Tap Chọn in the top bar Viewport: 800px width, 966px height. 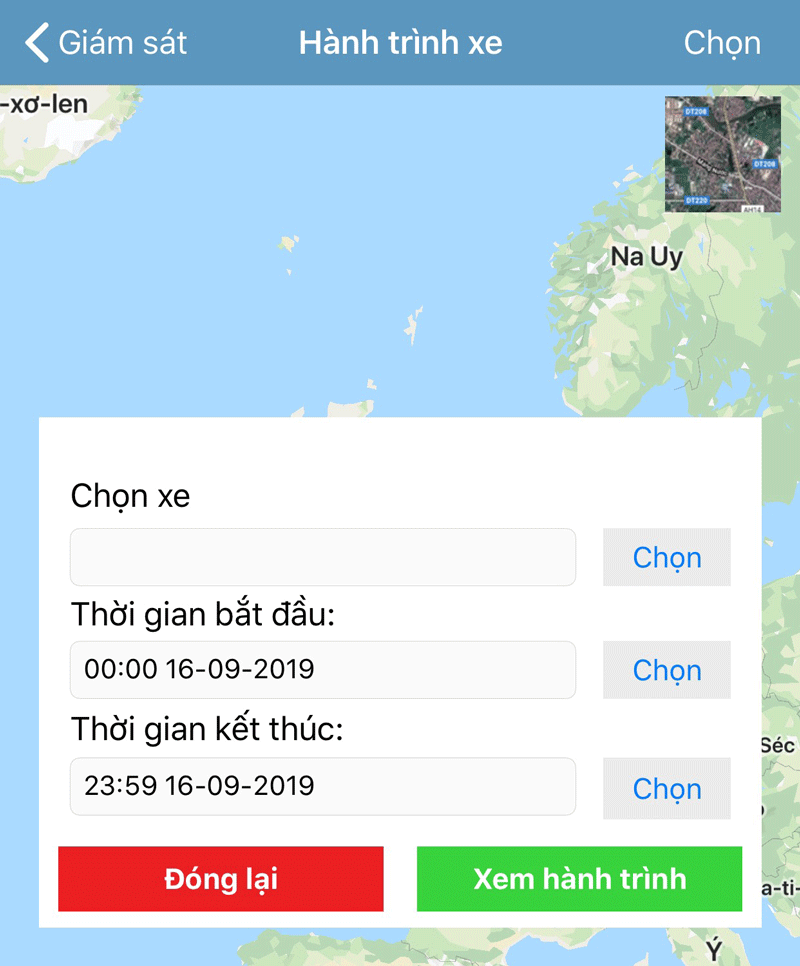pos(721,43)
